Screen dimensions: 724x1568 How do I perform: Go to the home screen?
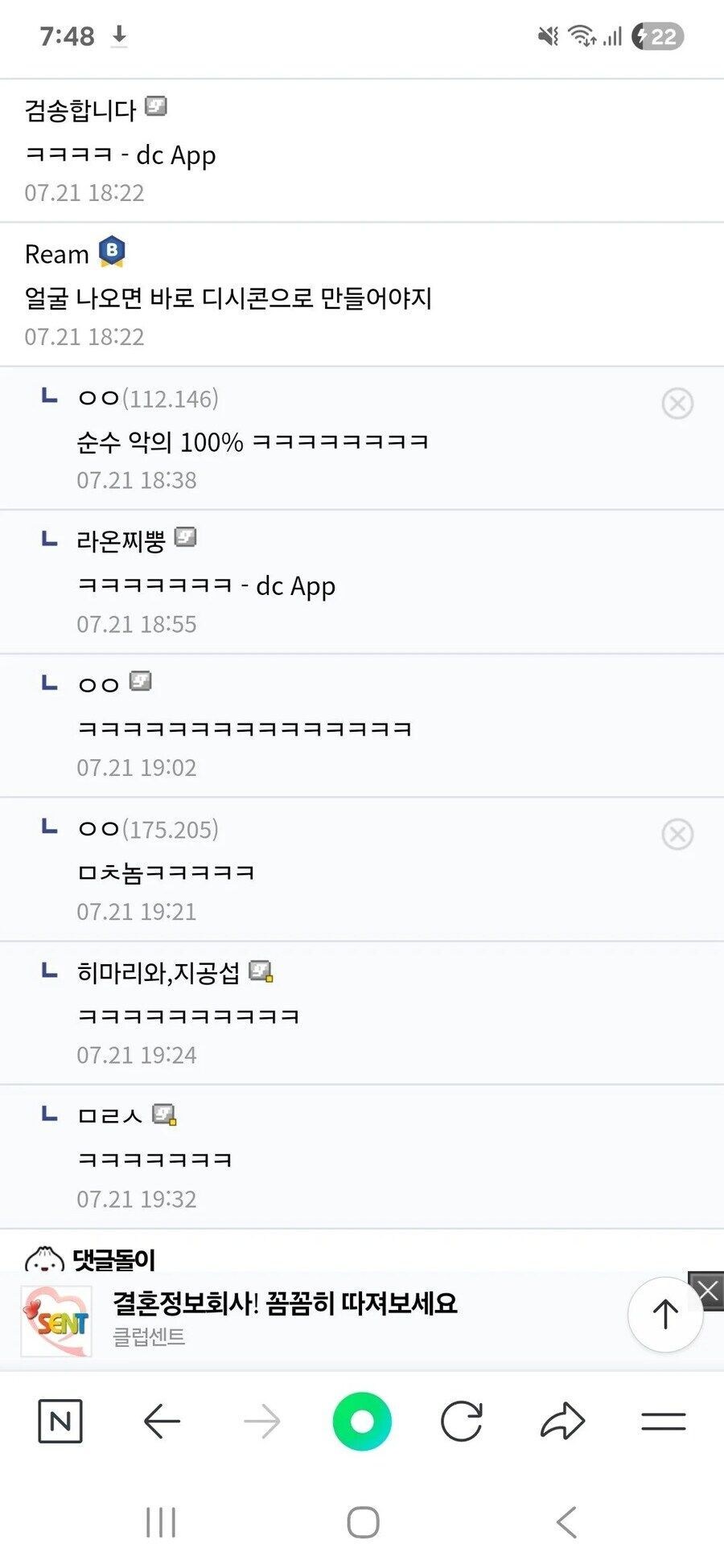coord(363,1522)
